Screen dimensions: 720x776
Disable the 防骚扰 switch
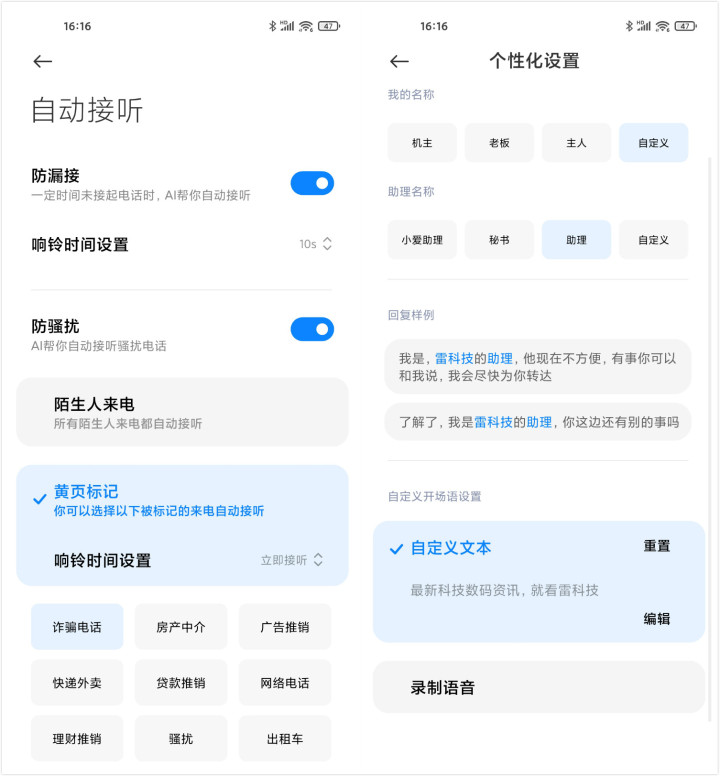pos(312,329)
